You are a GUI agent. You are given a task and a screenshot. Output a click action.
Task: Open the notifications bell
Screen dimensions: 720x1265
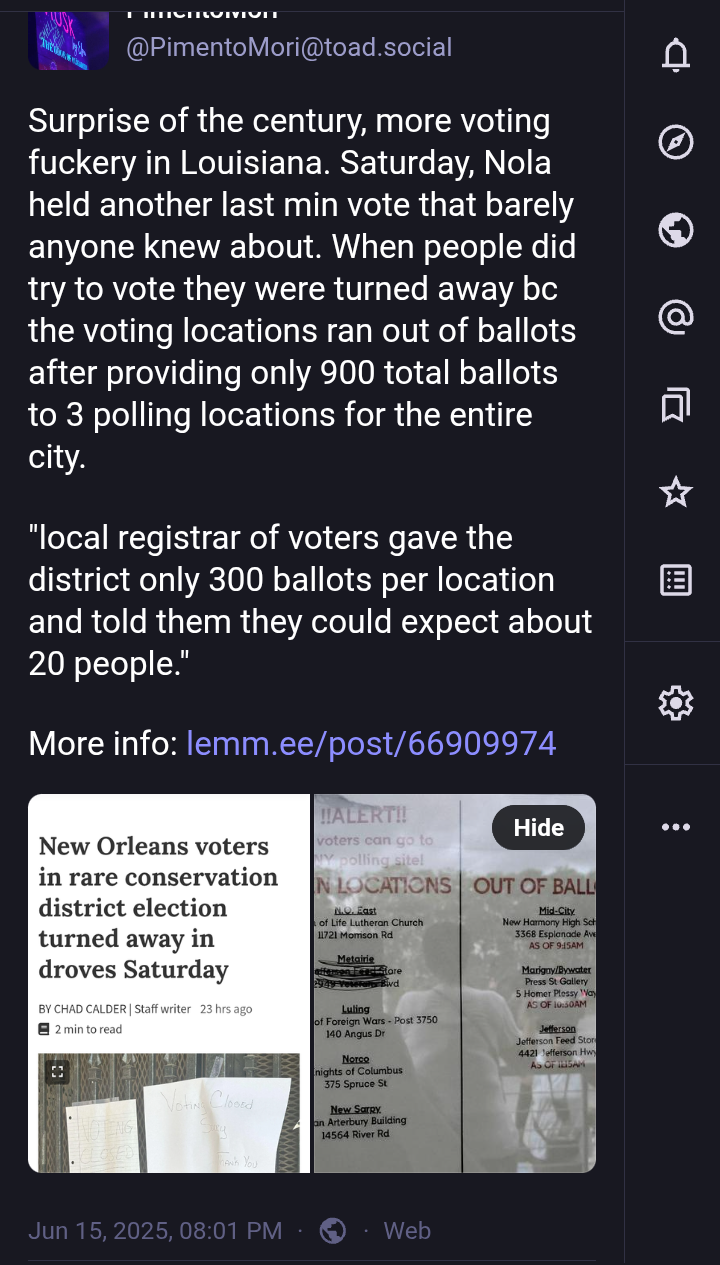(x=676, y=56)
